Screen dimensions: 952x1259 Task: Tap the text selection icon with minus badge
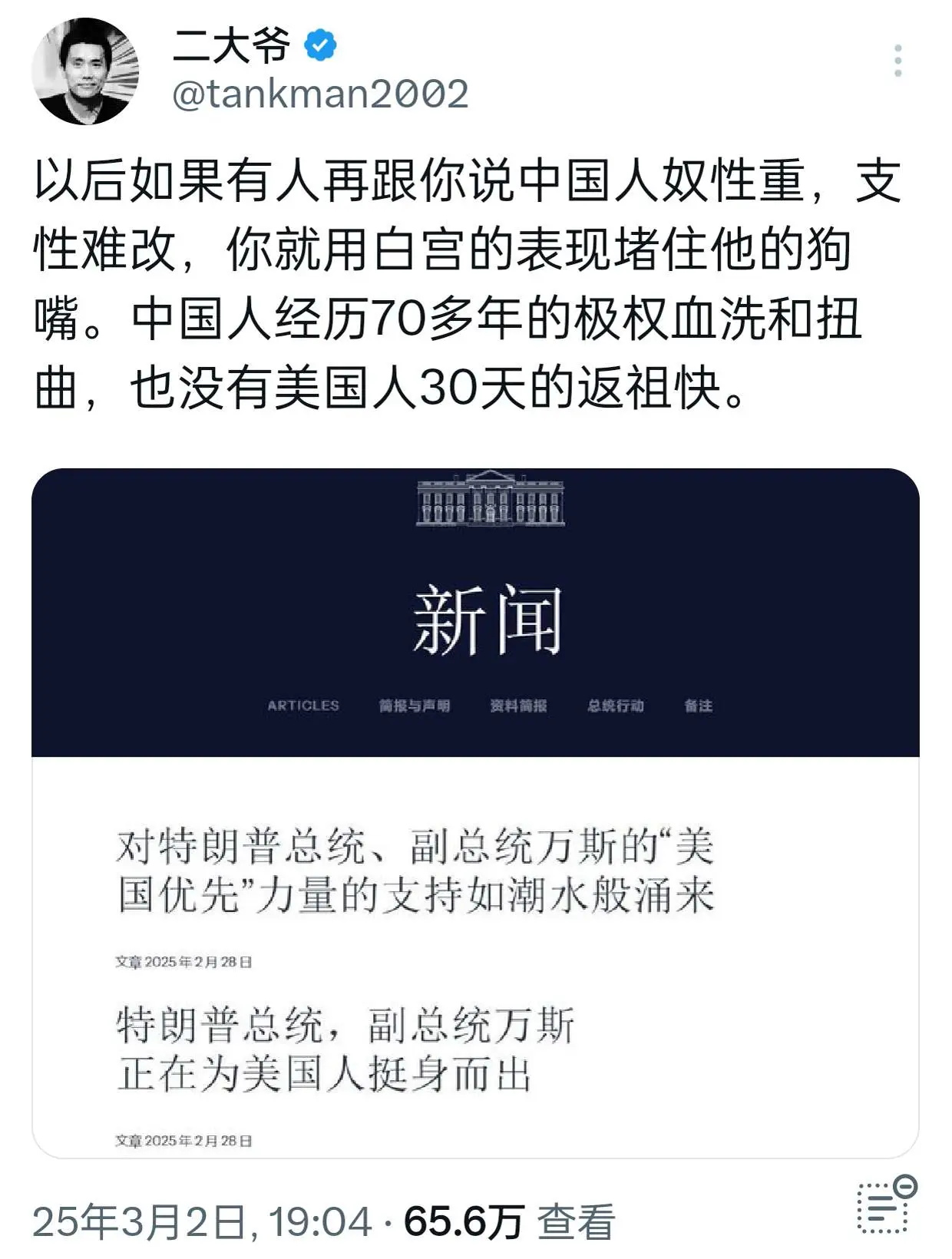[x=885, y=1206]
